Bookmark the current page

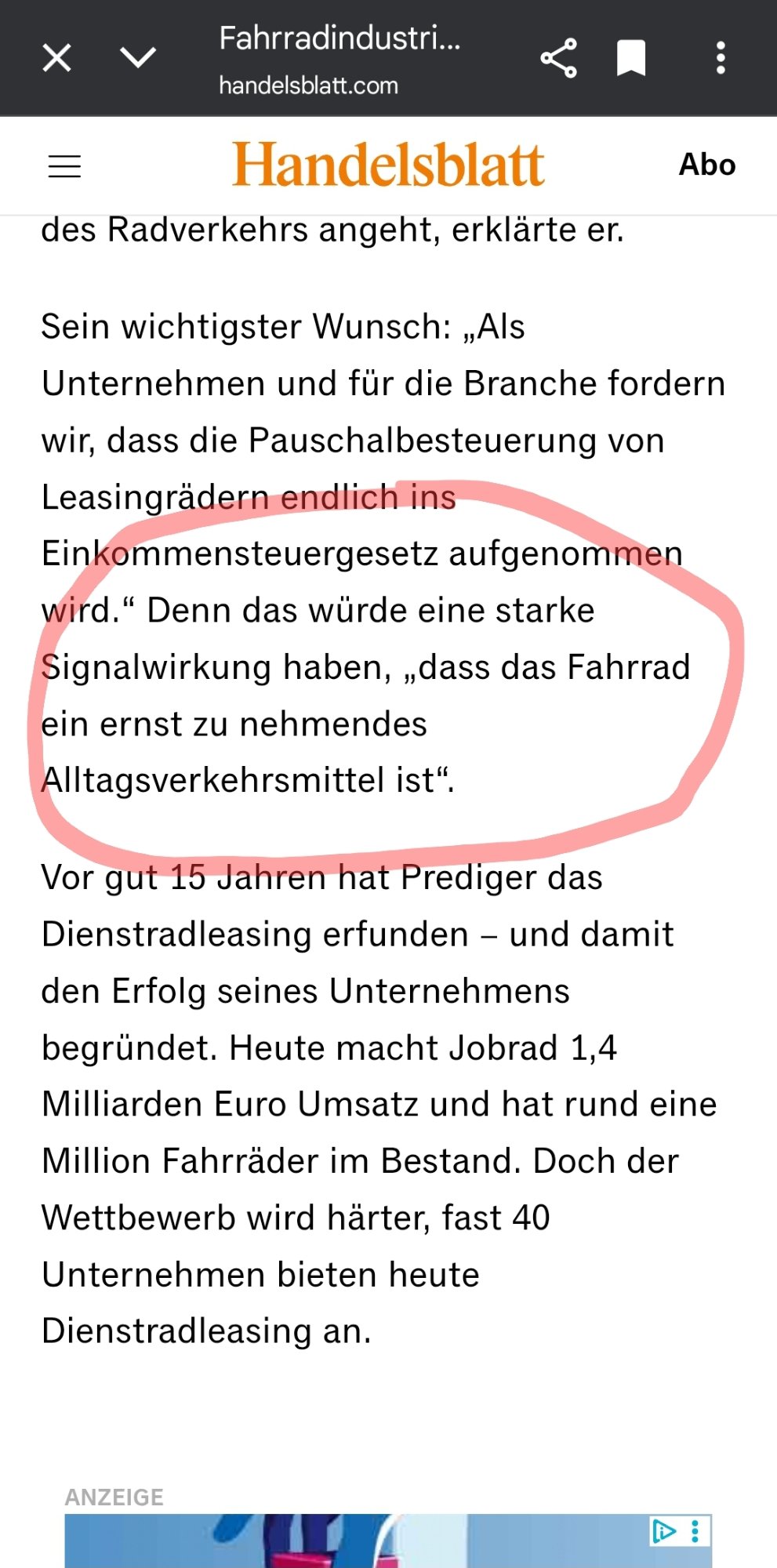631,58
